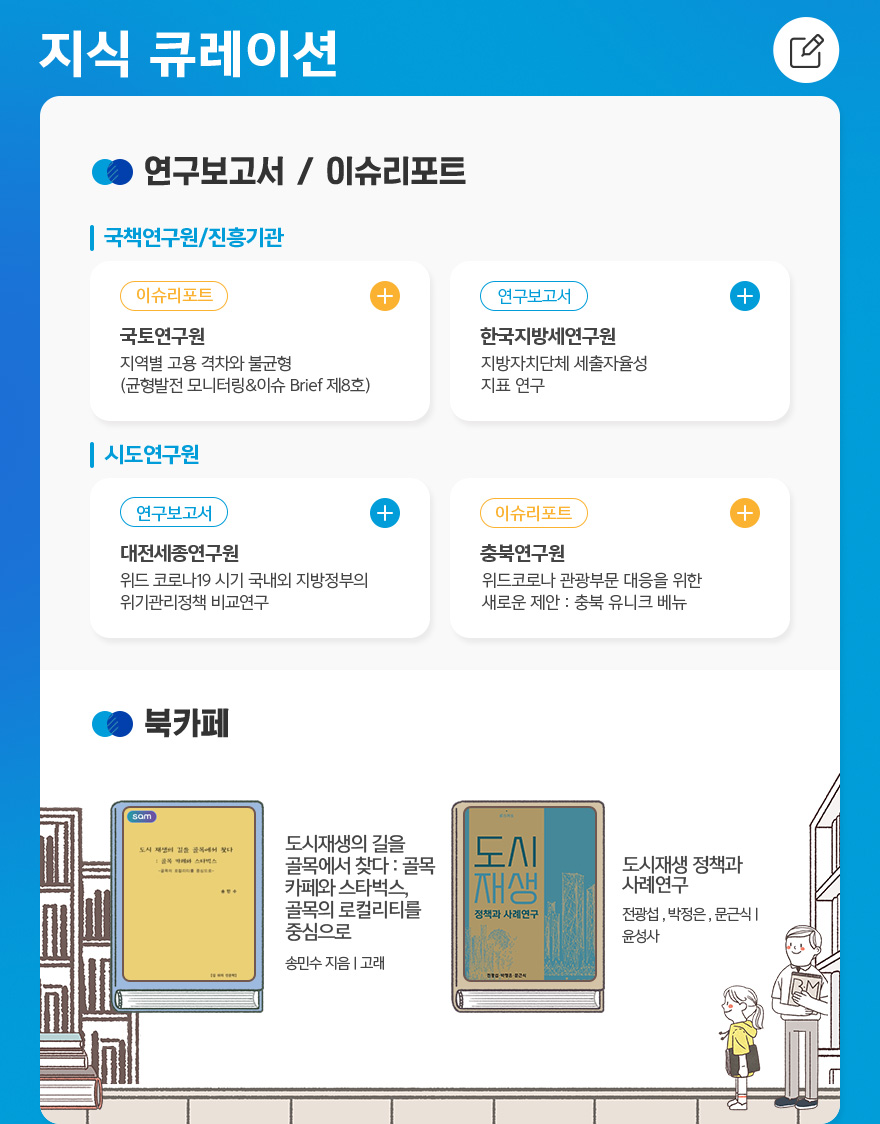Viewport: 880px width, 1124px height.
Task: Tap the plus button on 대전세종연구원 card
Action: pos(385,513)
